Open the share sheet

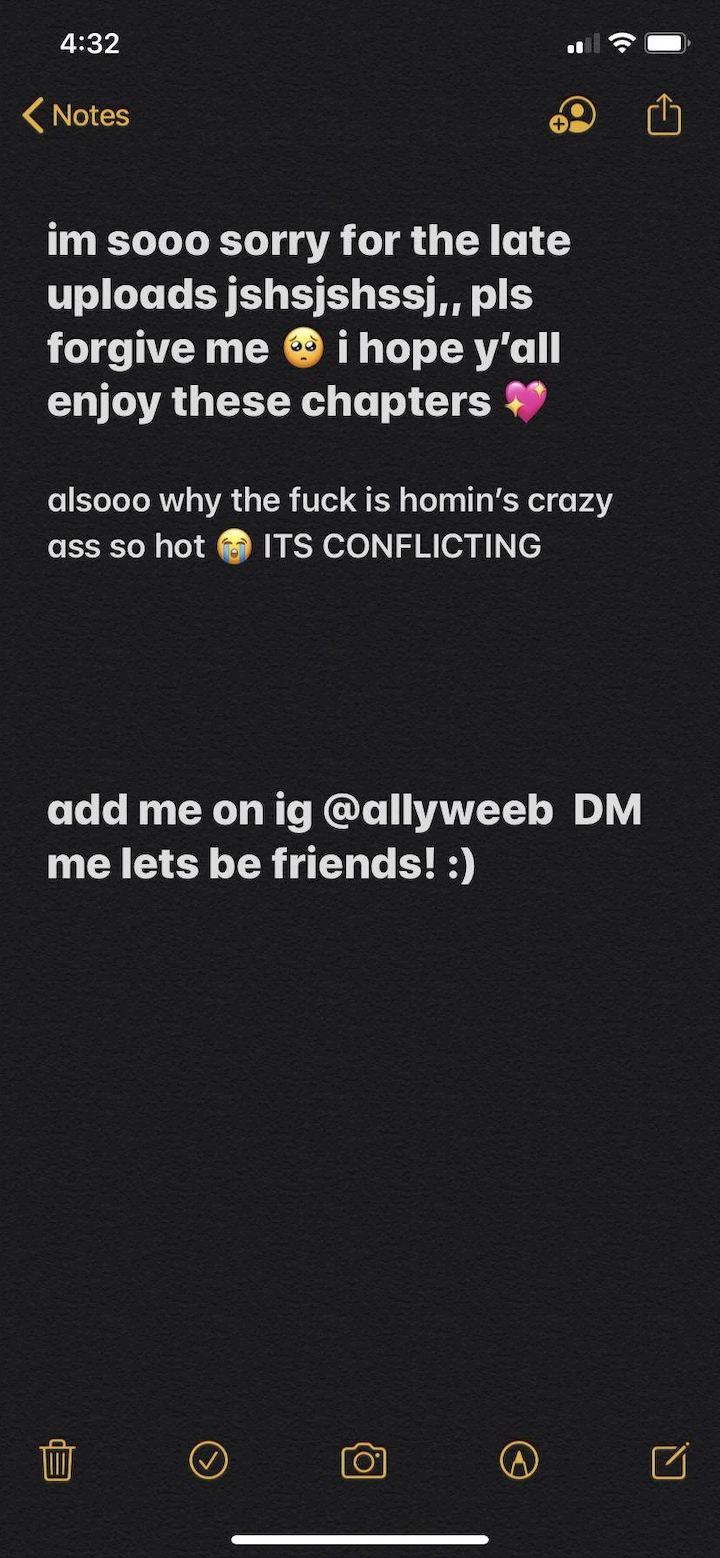click(x=664, y=115)
